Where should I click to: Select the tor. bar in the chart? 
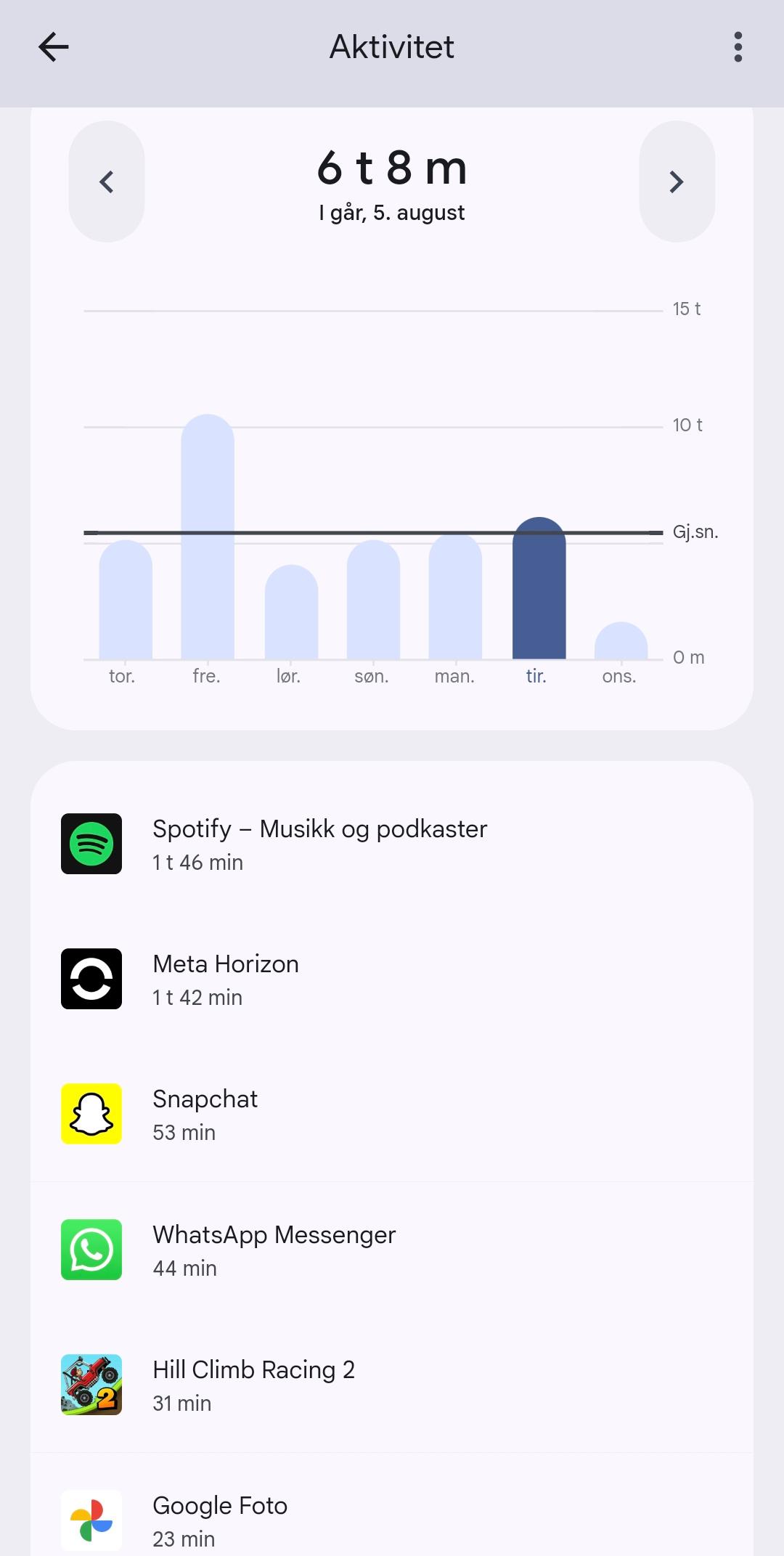coord(126,600)
